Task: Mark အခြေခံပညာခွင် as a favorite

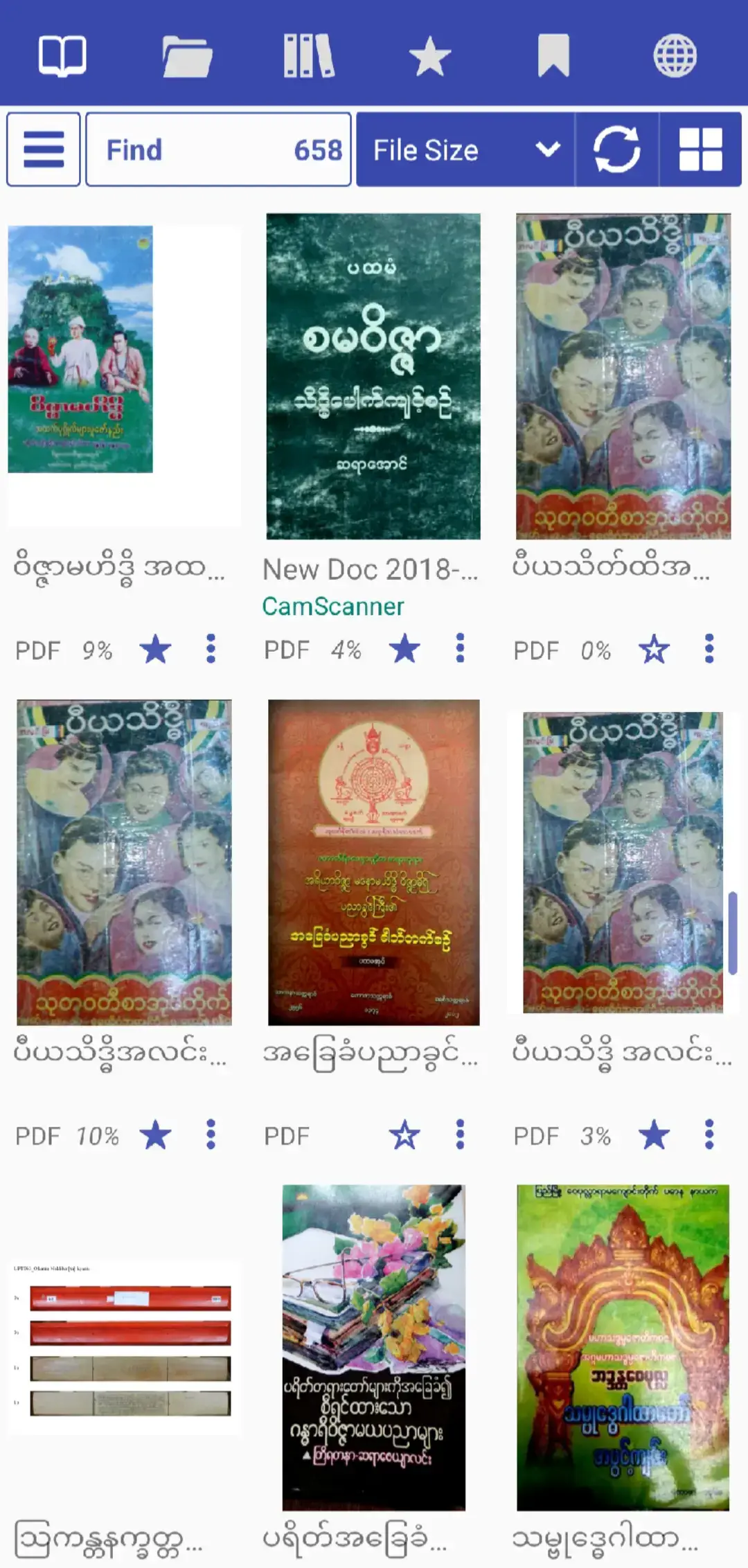Action: point(405,1136)
